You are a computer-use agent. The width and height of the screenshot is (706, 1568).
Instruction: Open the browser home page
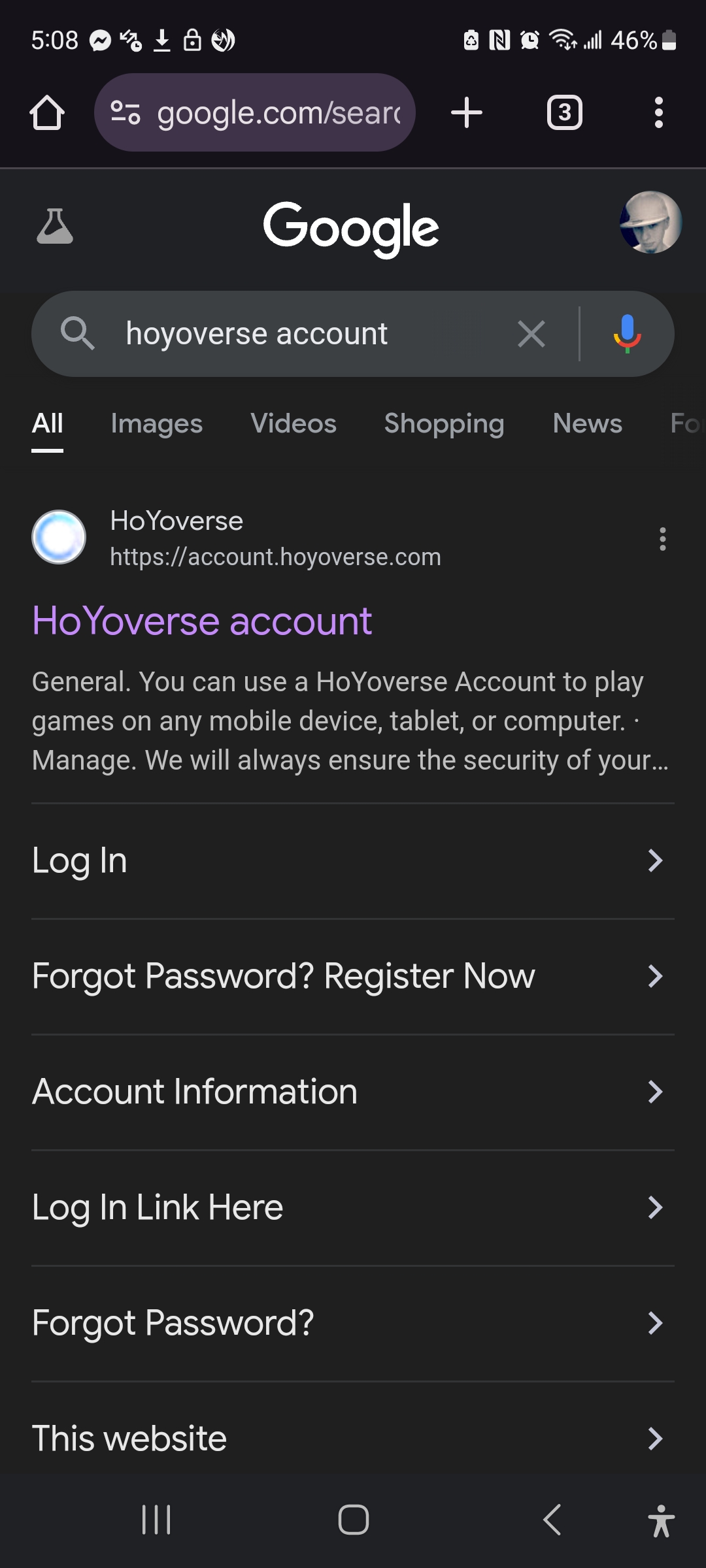tap(47, 113)
